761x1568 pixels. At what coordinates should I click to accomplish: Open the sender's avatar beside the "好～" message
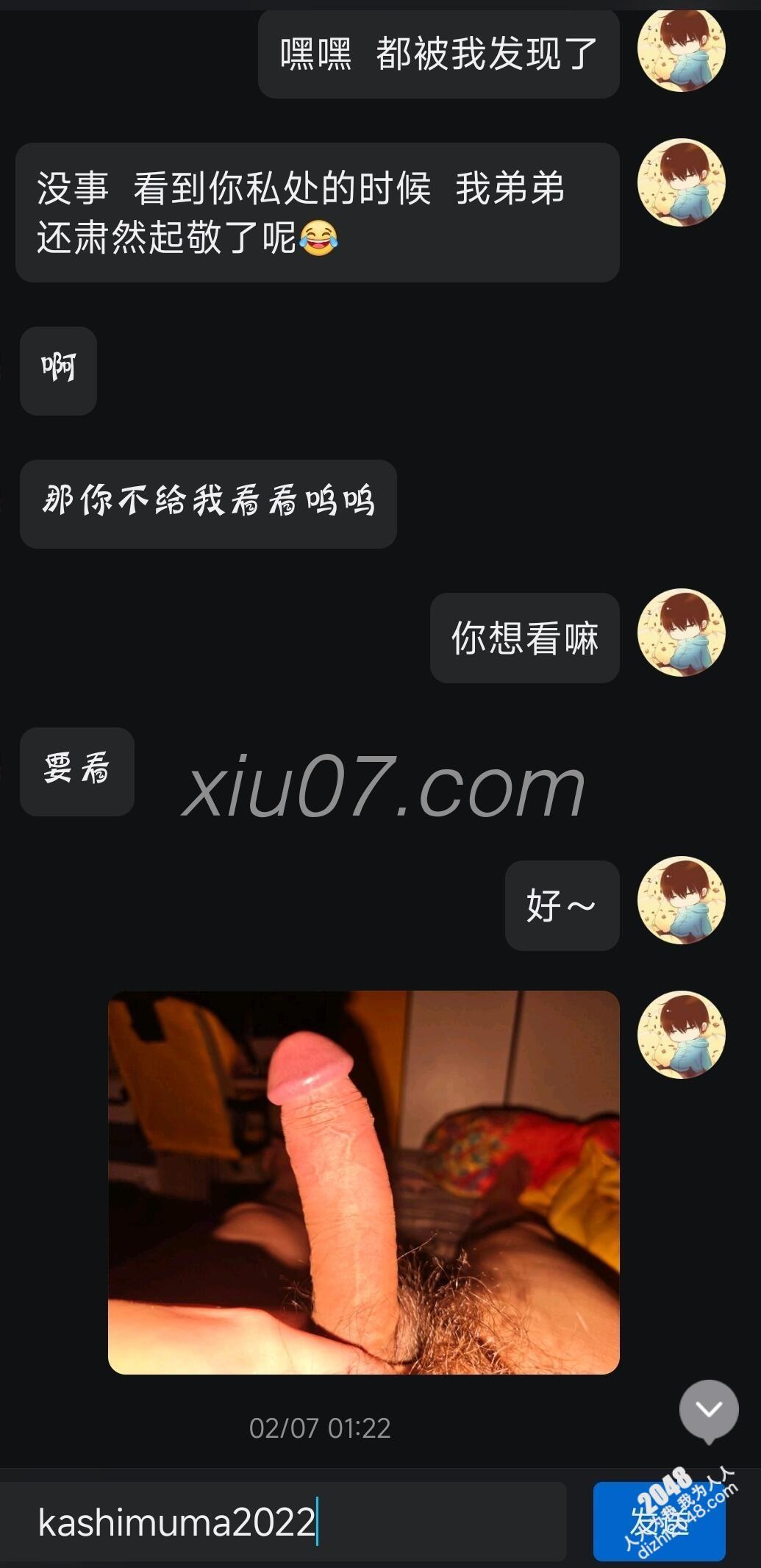tap(681, 900)
